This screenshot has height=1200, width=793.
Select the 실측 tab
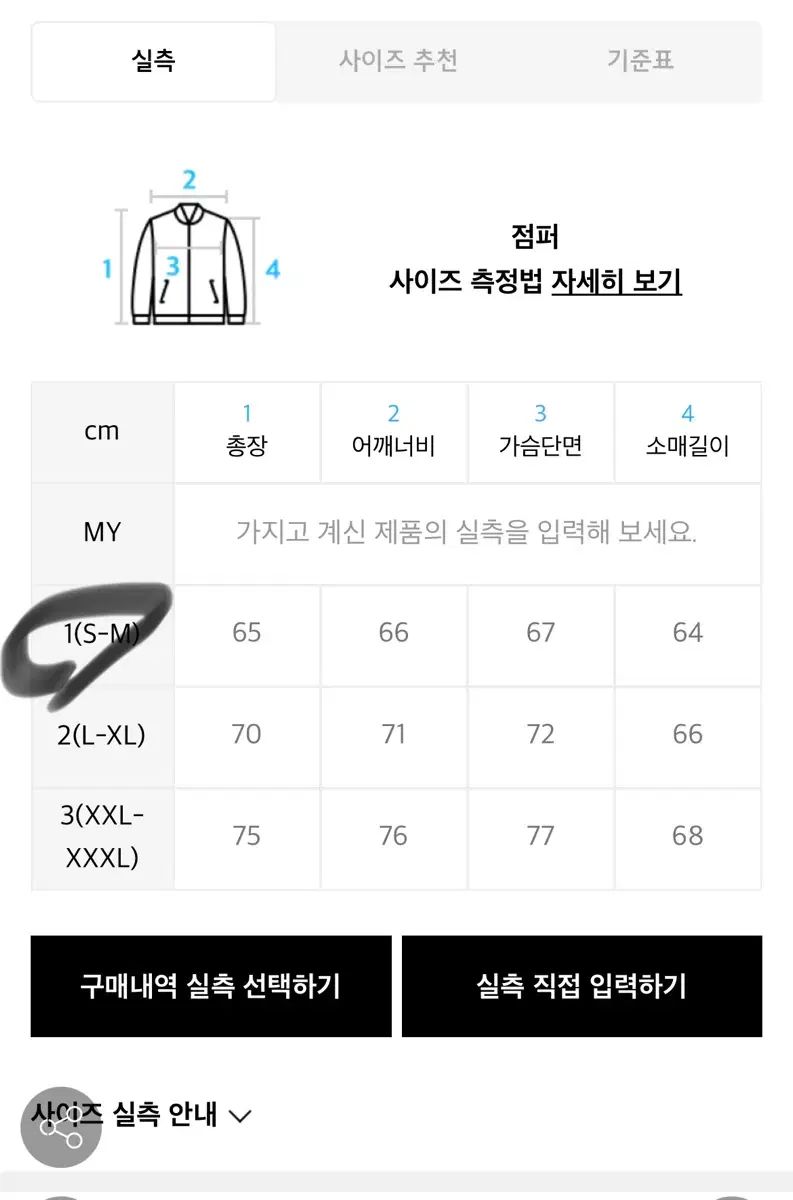(153, 61)
